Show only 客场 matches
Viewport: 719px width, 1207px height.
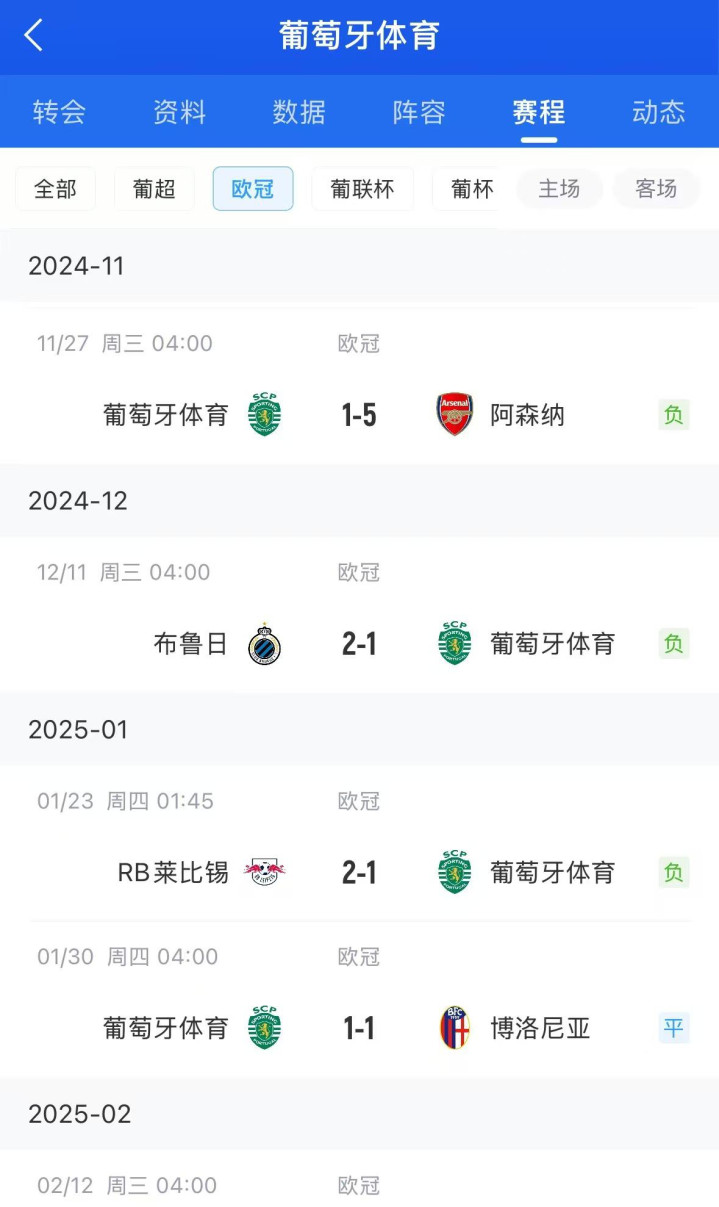click(x=656, y=189)
